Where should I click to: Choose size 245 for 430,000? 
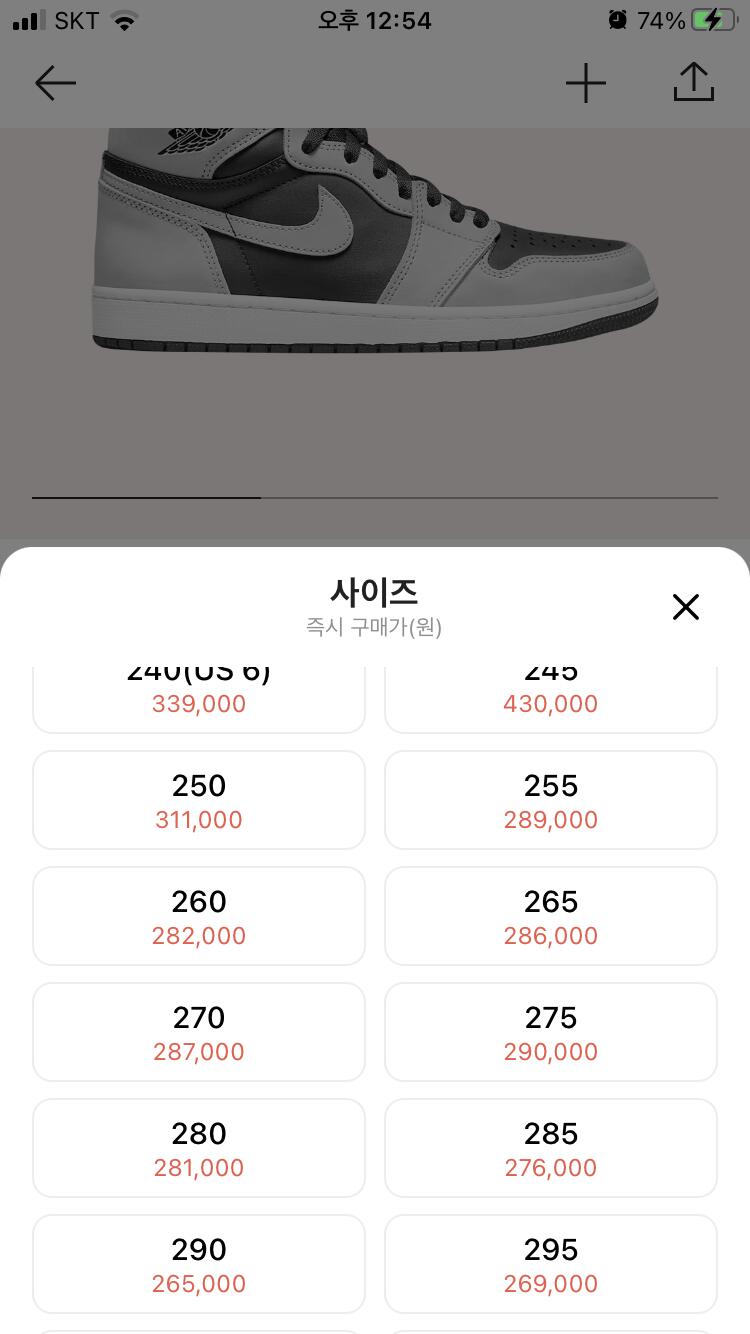[550, 698]
